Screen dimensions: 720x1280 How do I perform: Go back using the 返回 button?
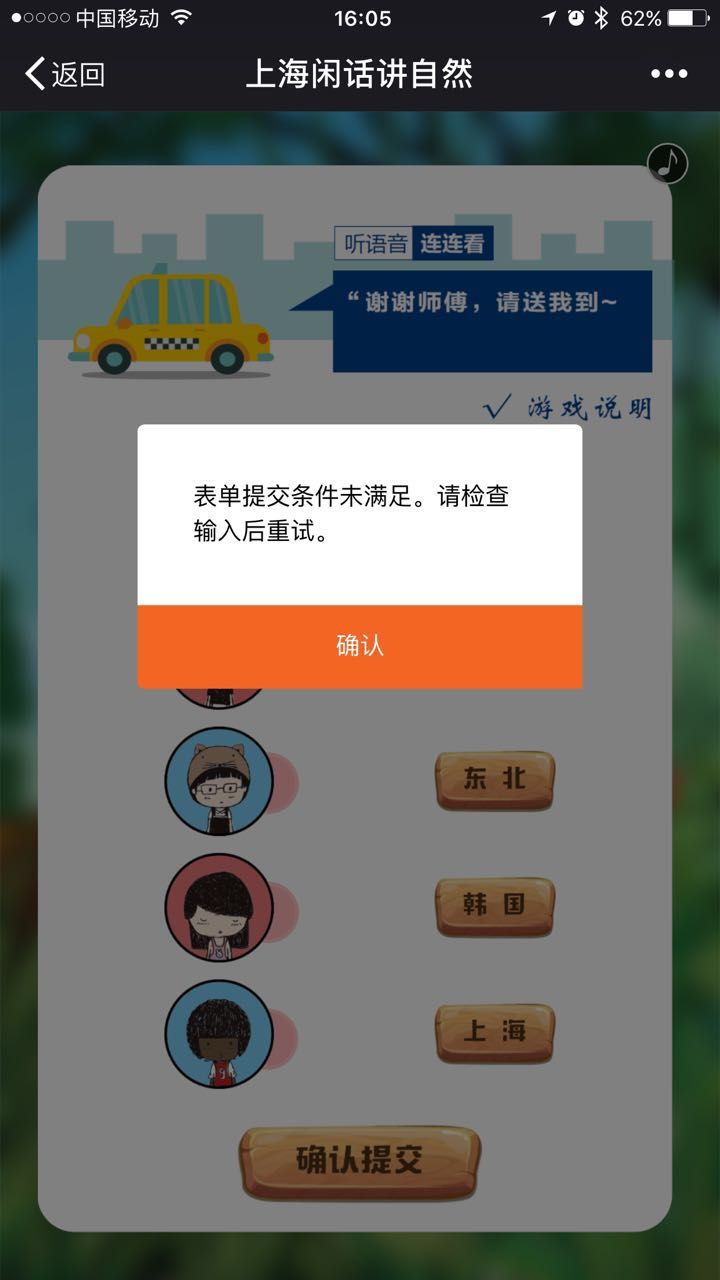tap(65, 74)
